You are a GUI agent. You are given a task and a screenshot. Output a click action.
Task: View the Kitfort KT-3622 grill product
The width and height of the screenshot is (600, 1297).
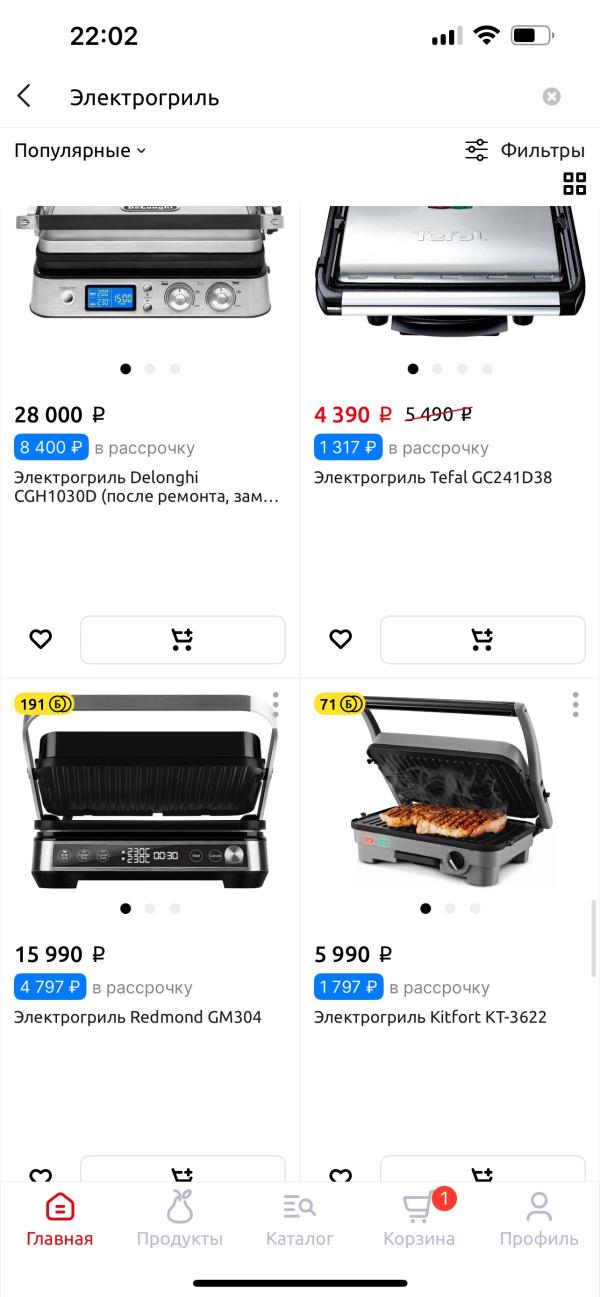430,1017
